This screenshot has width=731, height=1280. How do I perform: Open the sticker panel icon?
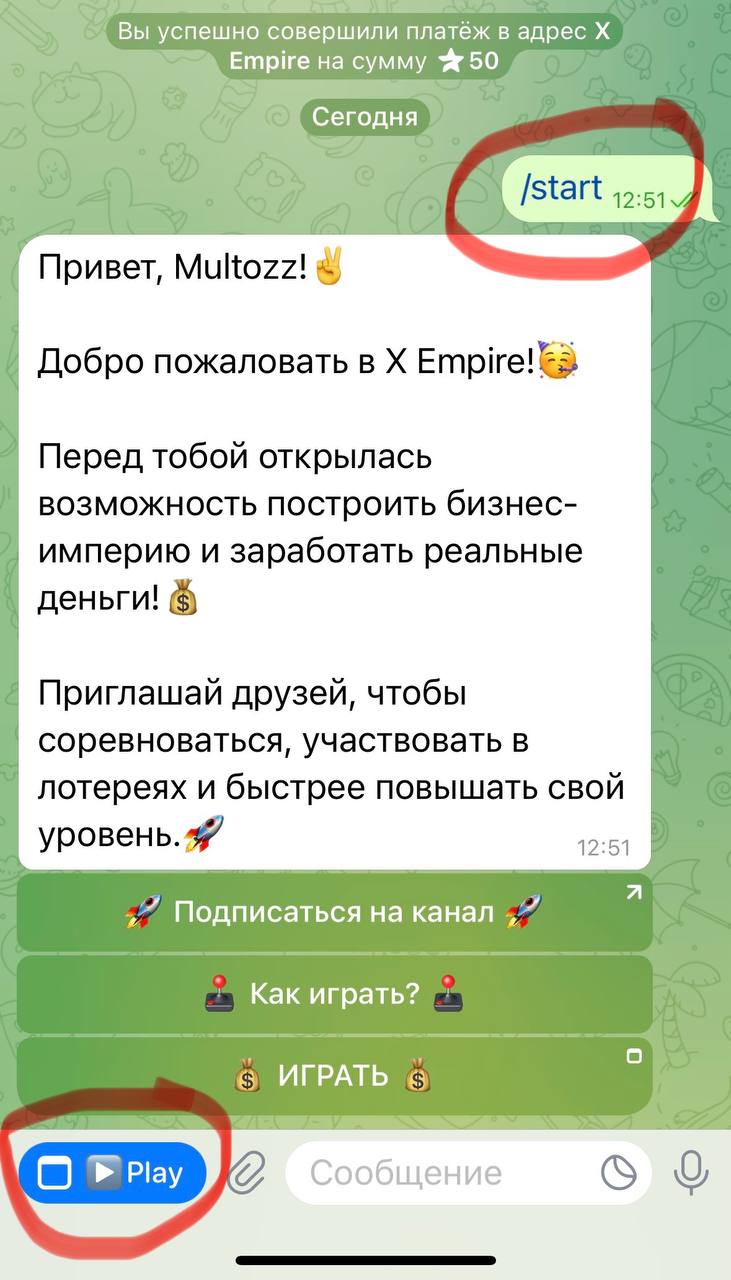(619, 1173)
